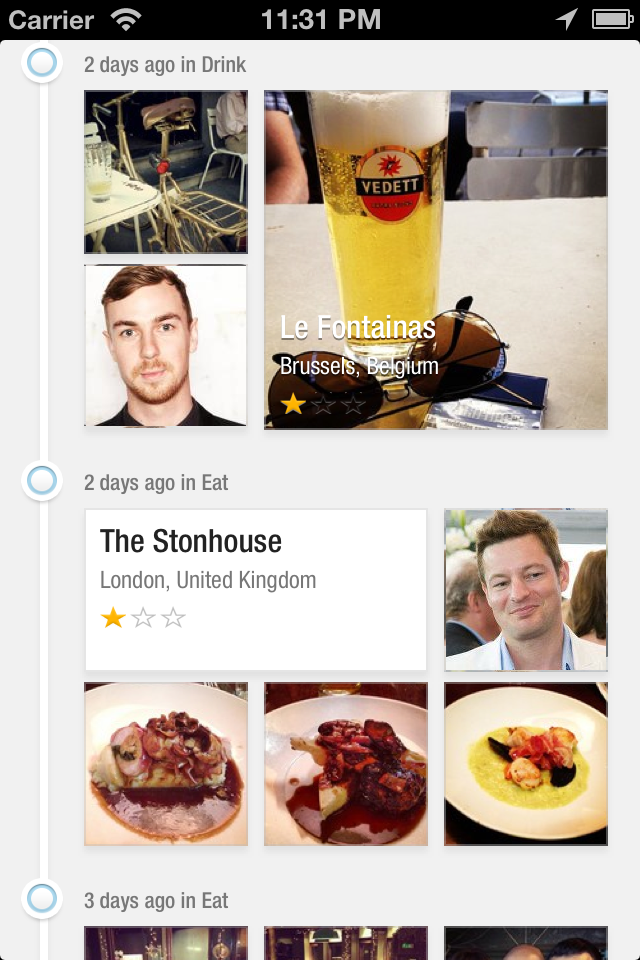View the smiling man in white jacket photo
This screenshot has height=960, width=640.
tap(526, 590)
